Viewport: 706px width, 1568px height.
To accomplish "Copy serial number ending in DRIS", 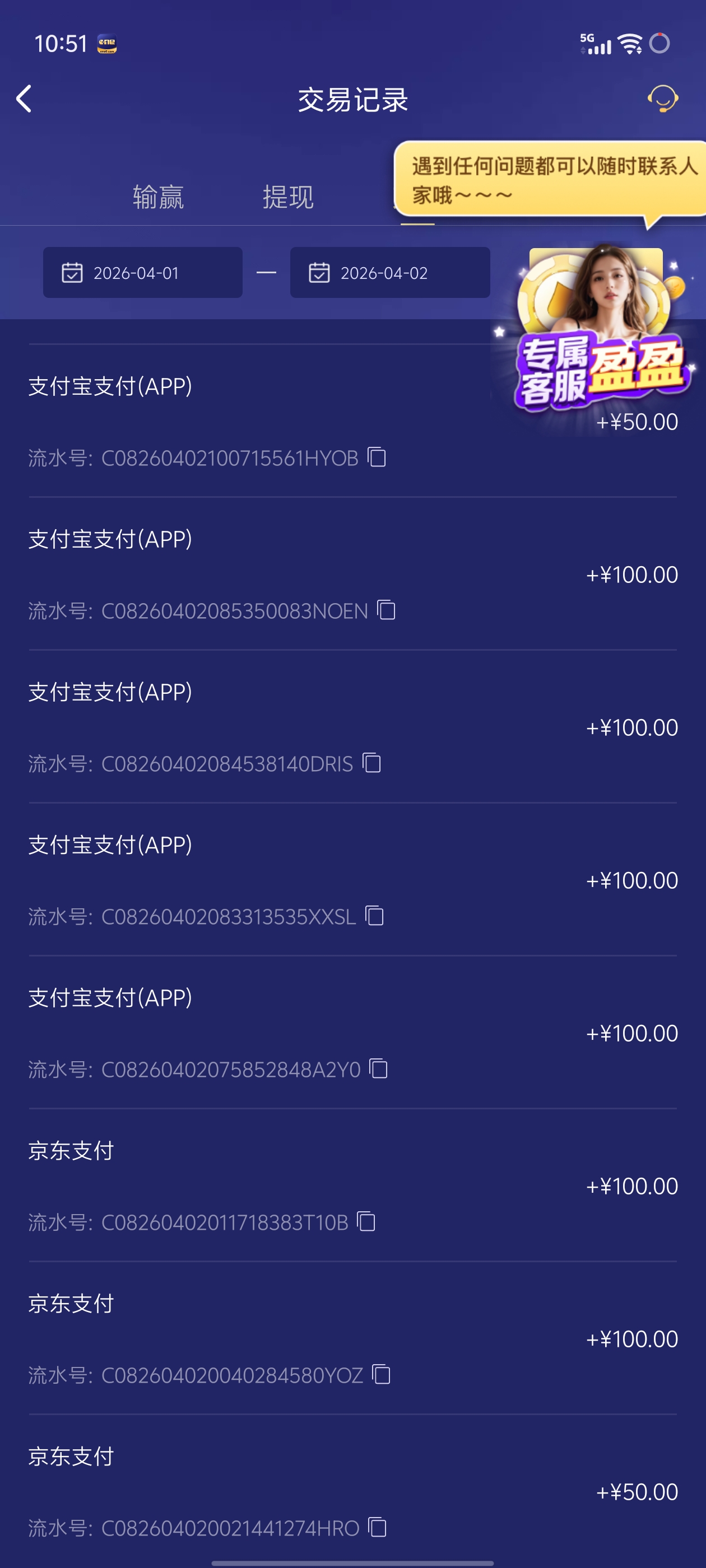I will tap(371, 763).
